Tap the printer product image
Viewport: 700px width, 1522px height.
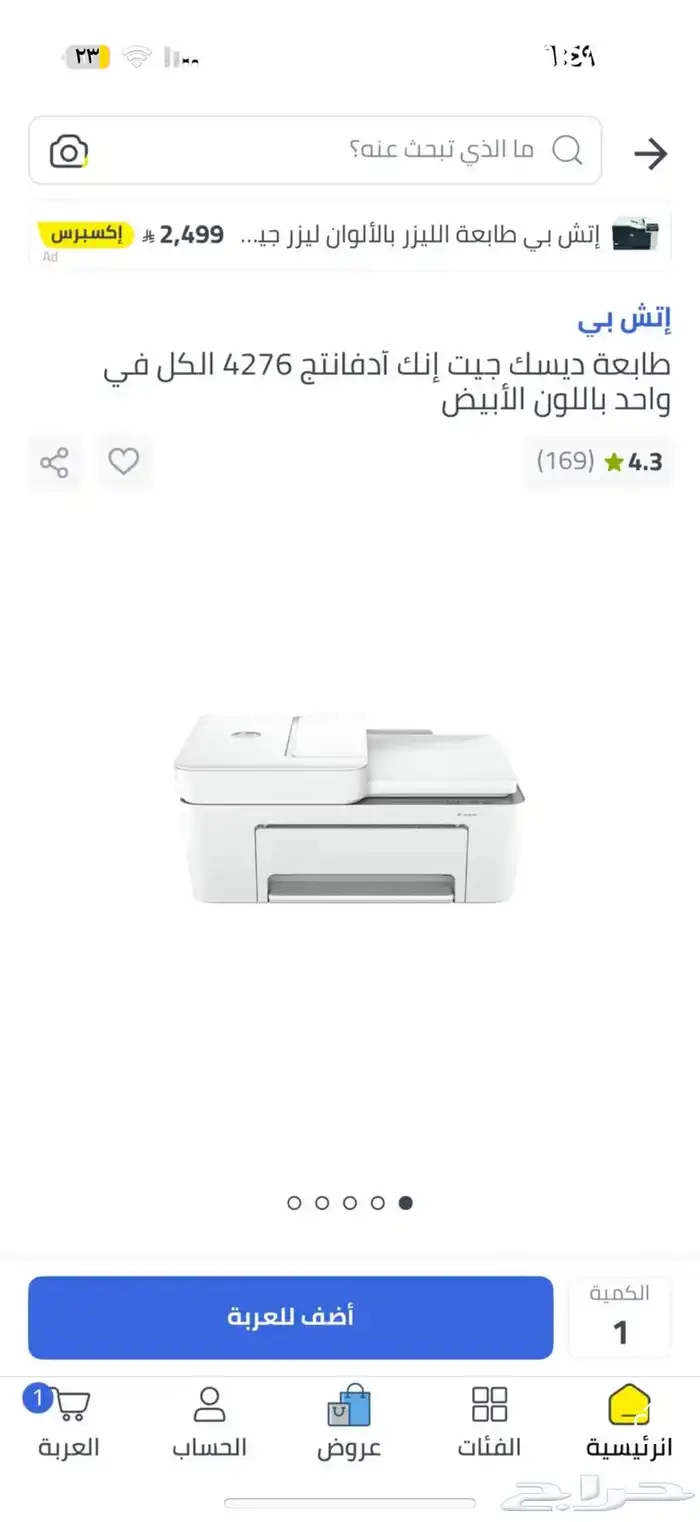[348, 806]
